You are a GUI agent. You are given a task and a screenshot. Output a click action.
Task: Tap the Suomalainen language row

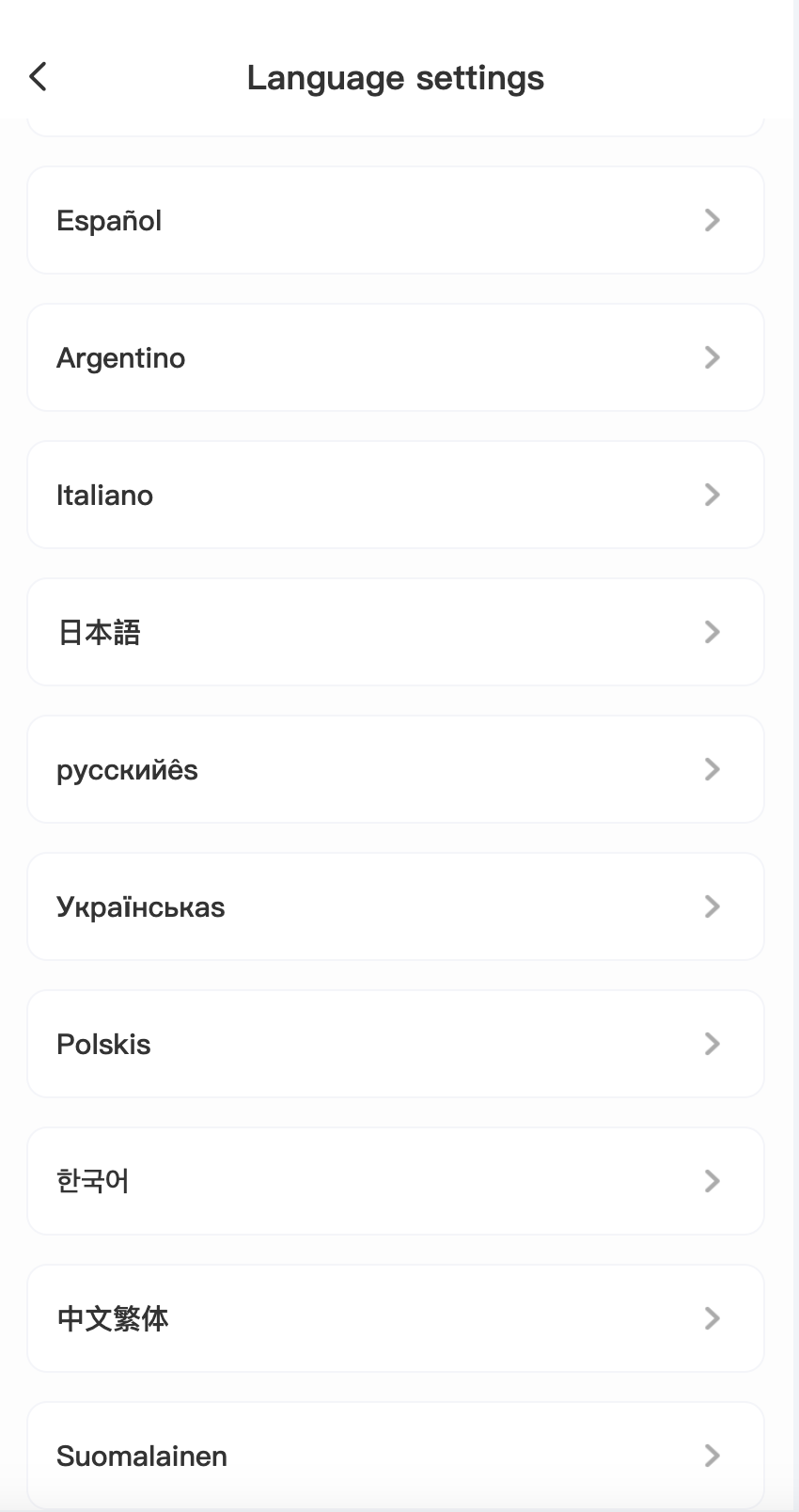click(x=395, y=1456)
